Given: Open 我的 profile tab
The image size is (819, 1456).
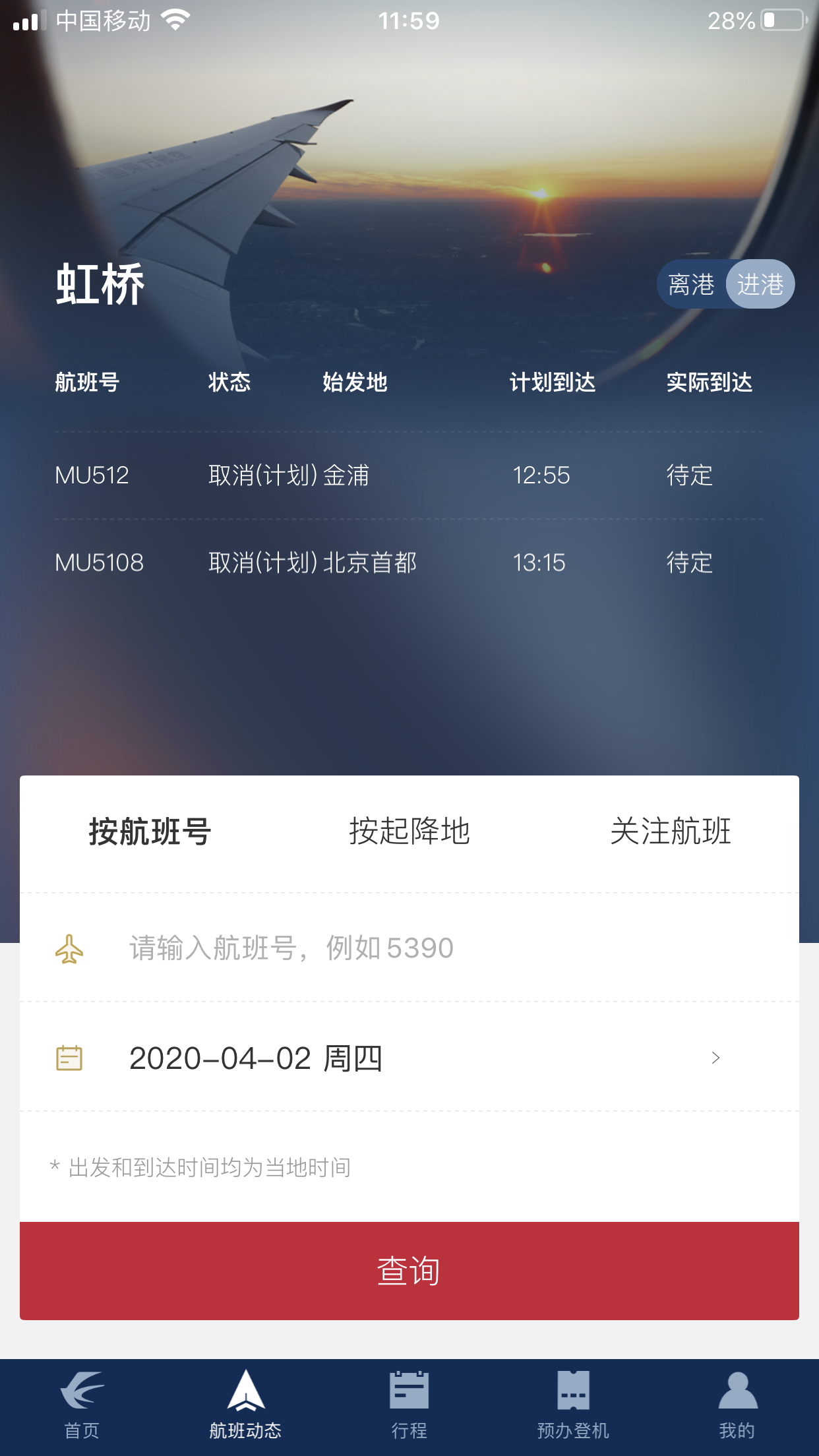Looking at the screenshot, I should [x=737, y=1405].
